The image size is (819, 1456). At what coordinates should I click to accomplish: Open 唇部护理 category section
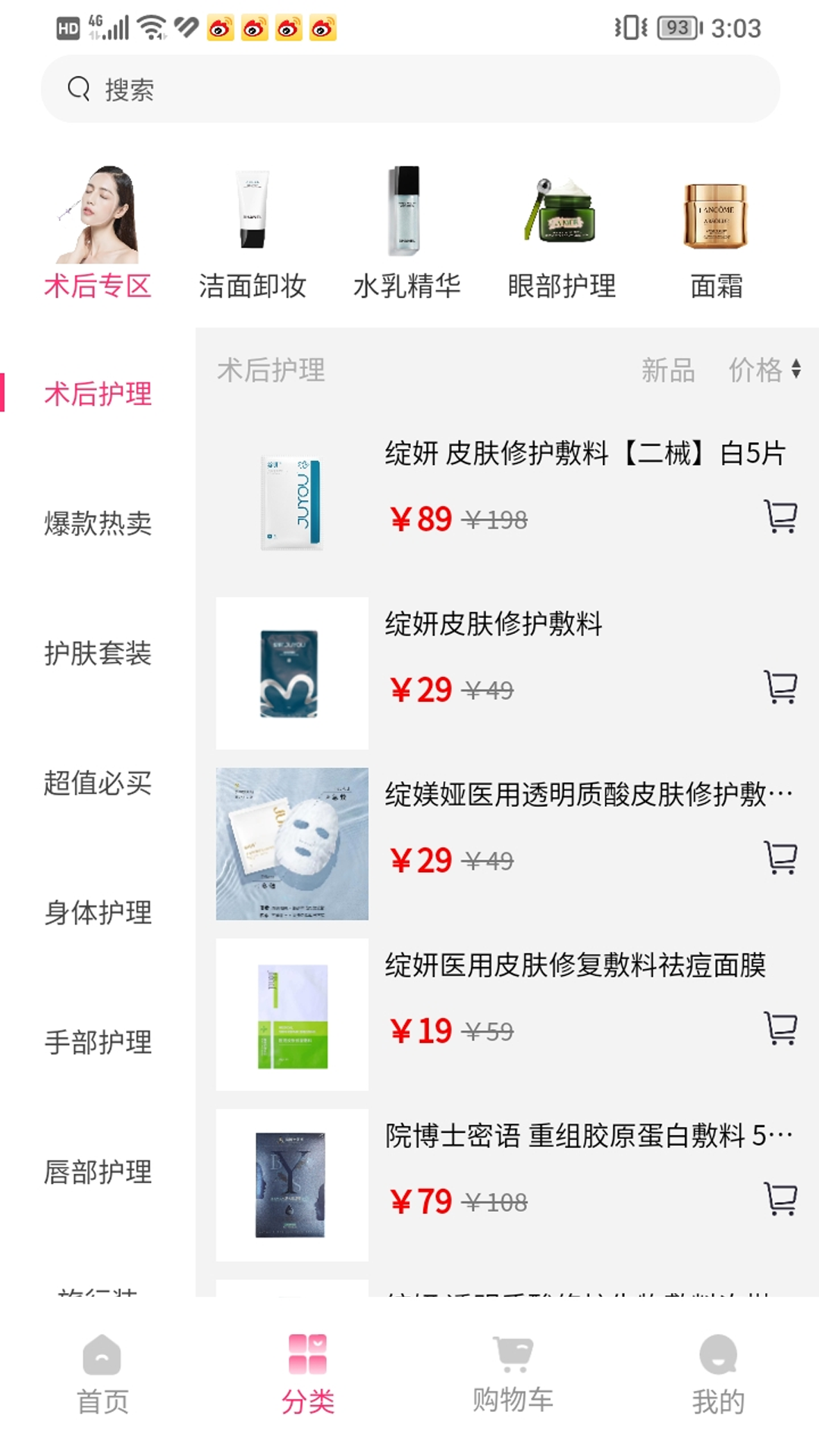pos(99,1172)
